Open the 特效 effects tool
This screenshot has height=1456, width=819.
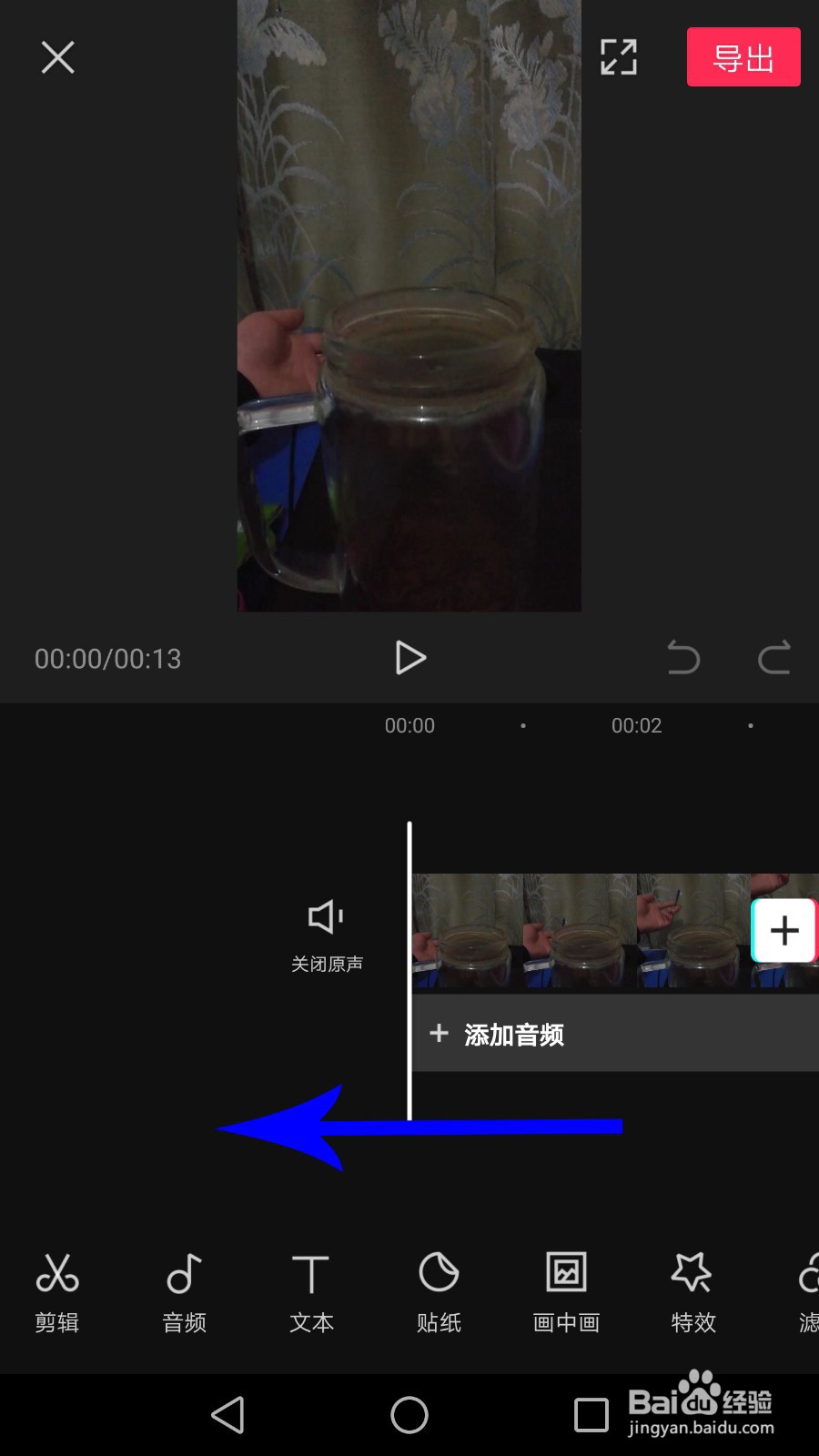[693, 1292]
